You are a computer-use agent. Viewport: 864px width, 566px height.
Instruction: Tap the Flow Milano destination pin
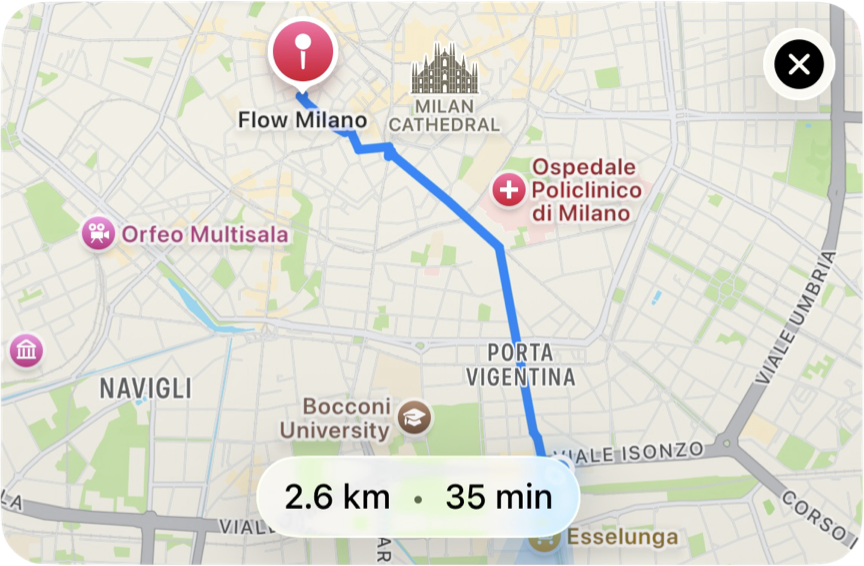coord(302,52)
